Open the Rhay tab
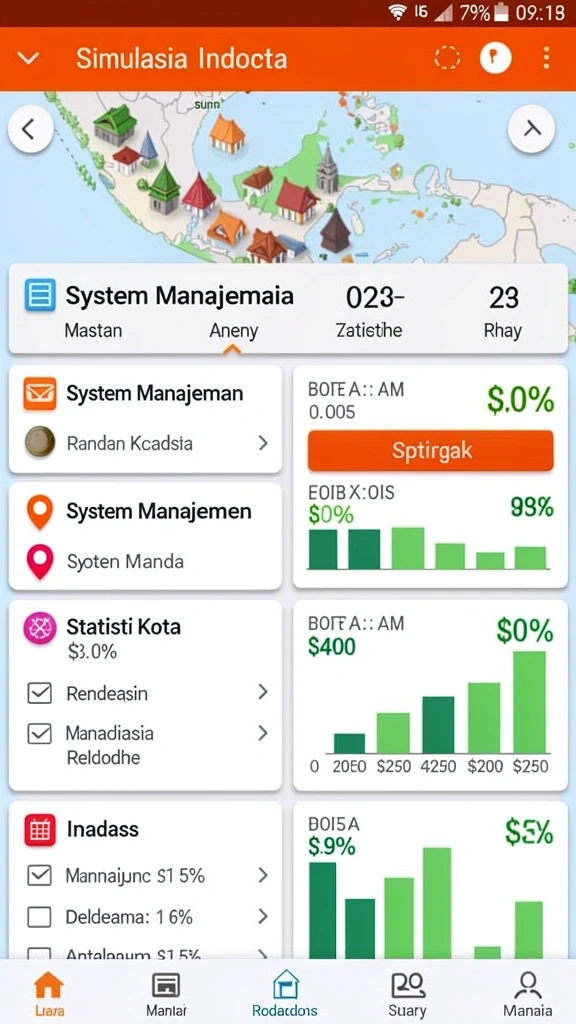This screenshot has width=576, height=1024. (x=503, y=330)
